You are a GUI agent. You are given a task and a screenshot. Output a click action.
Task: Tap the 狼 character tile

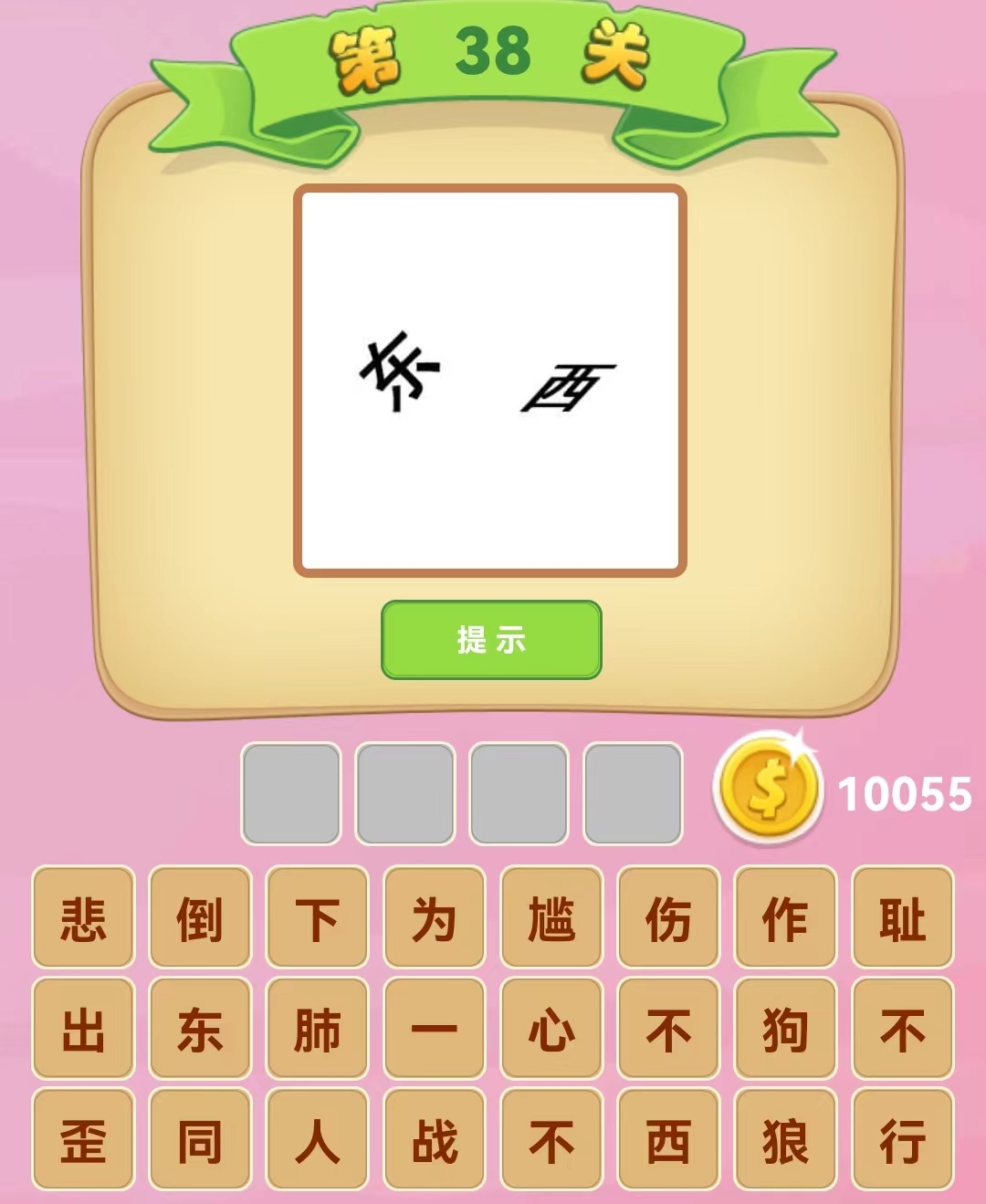[785, 1140]
